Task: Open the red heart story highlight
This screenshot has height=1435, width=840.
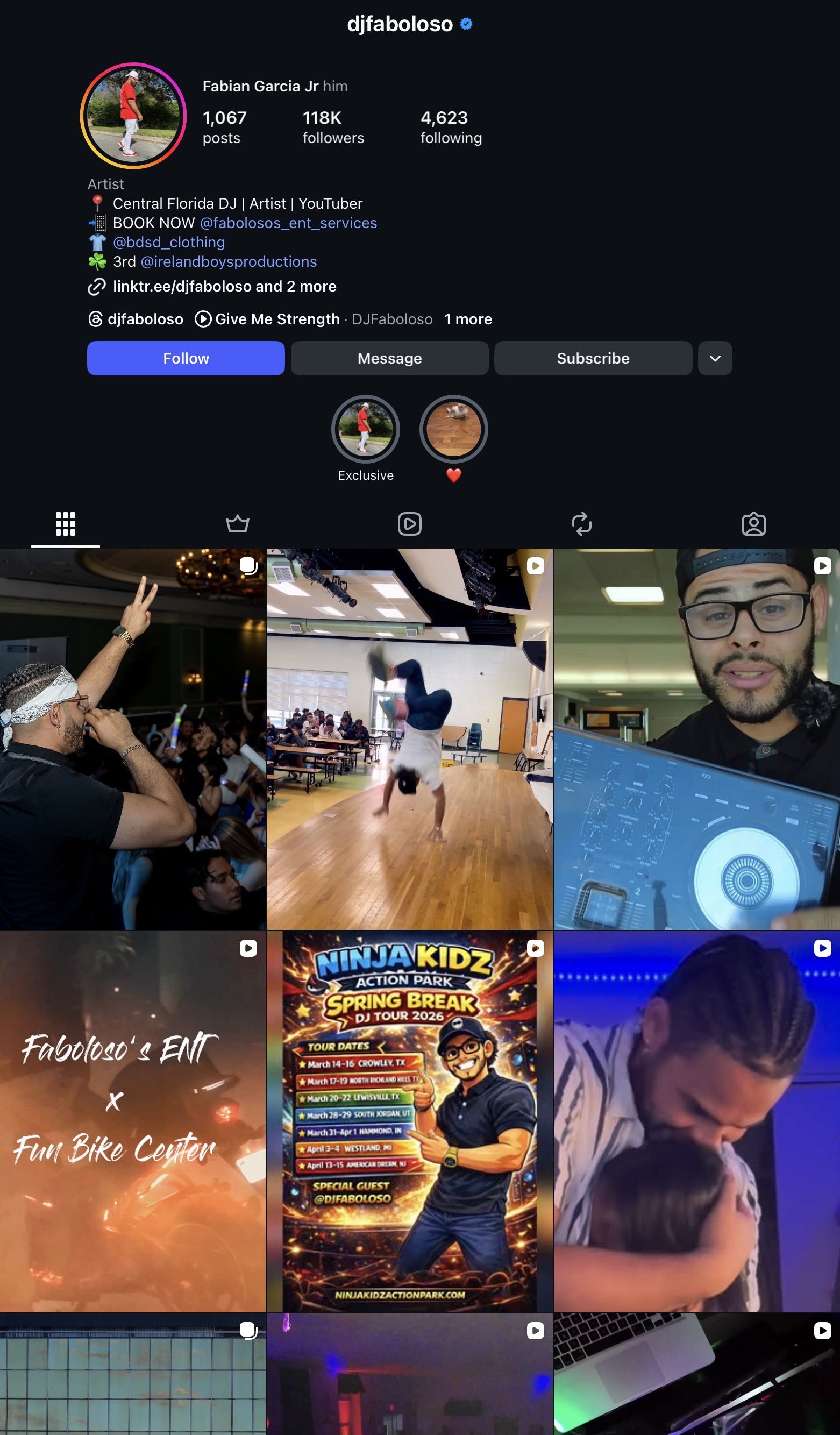Action: pyautogui.click(x=453, y=429)
